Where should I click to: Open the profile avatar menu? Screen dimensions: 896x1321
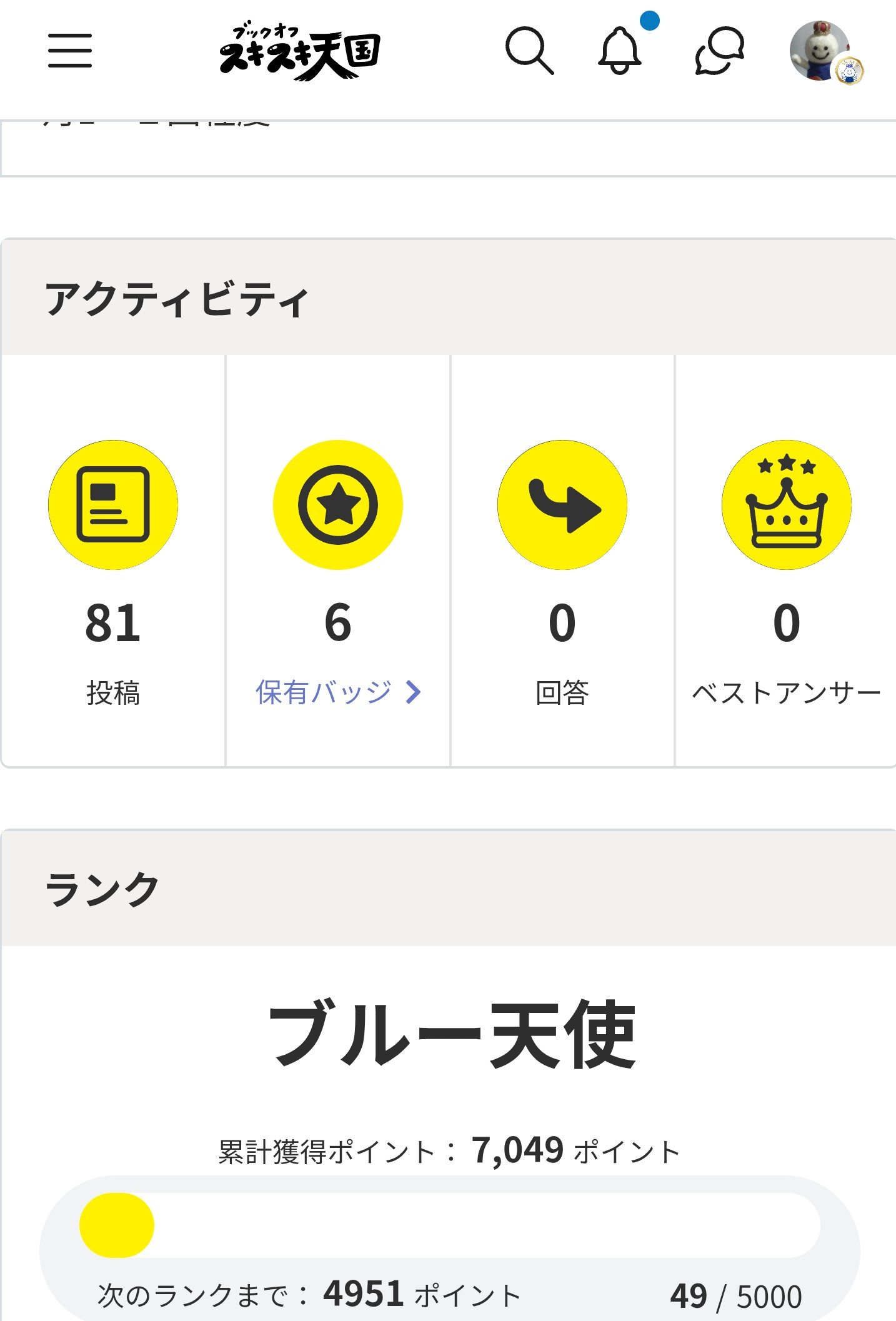point(821,51)
